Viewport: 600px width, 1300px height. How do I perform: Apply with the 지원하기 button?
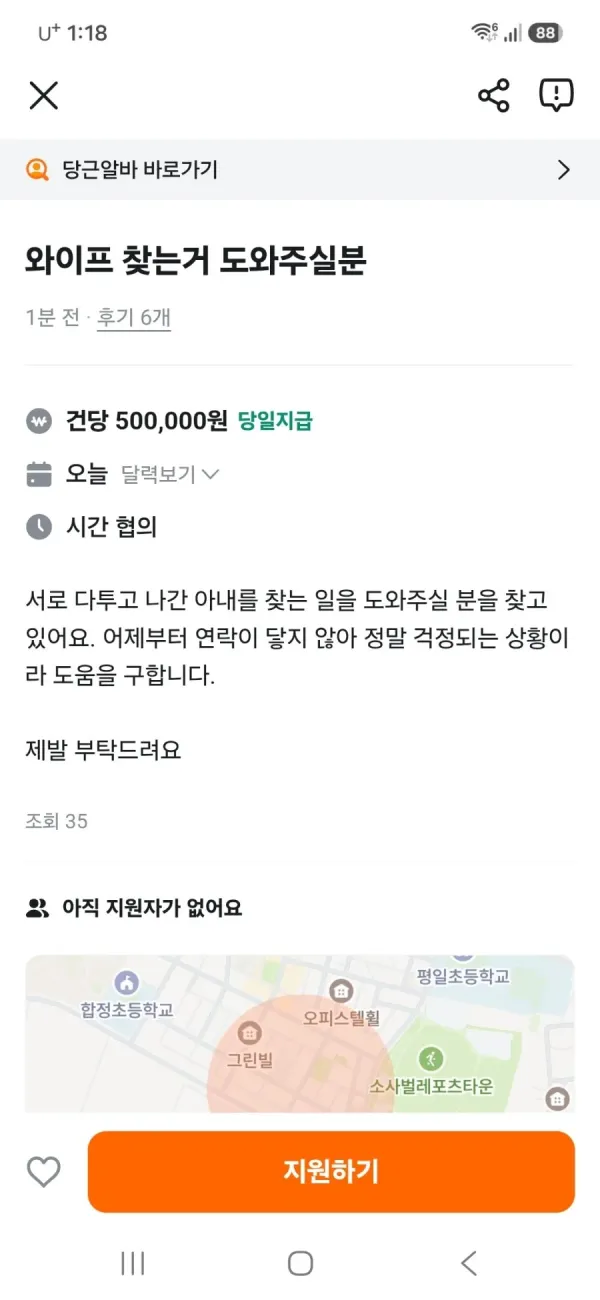[331, 1171]
